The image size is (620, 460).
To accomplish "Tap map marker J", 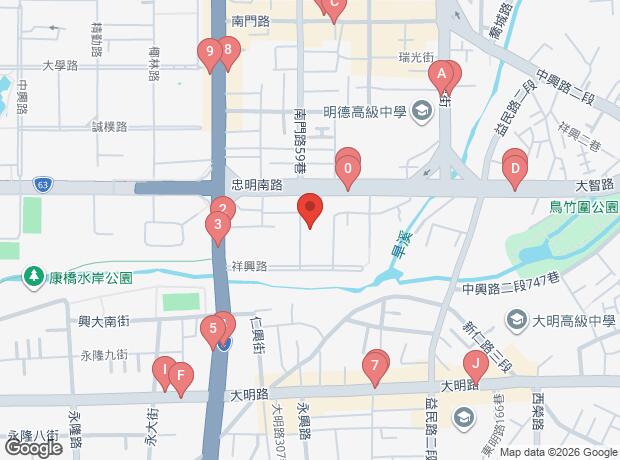I will point(476,363).
